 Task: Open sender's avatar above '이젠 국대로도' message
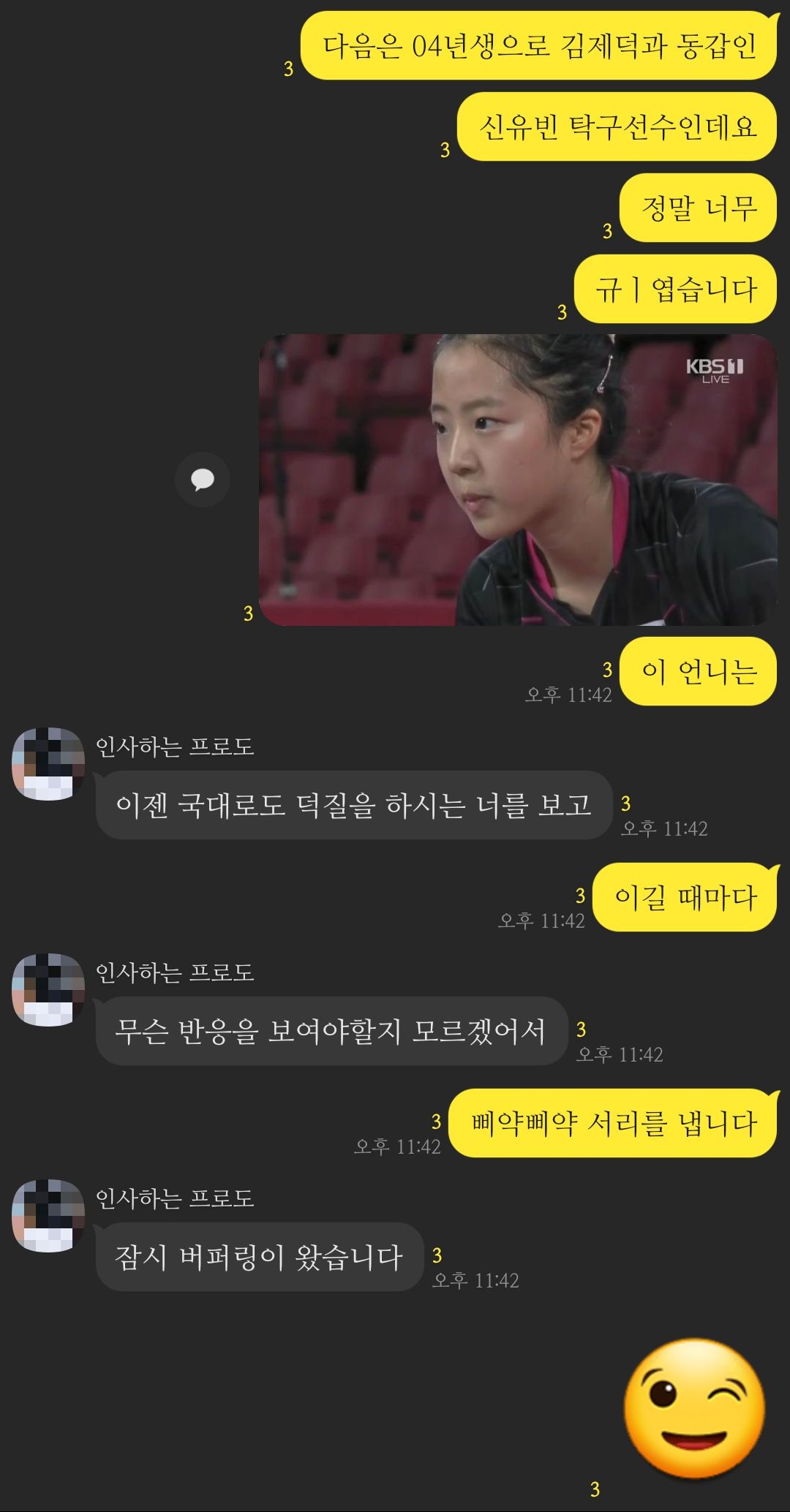pos(48,763)
